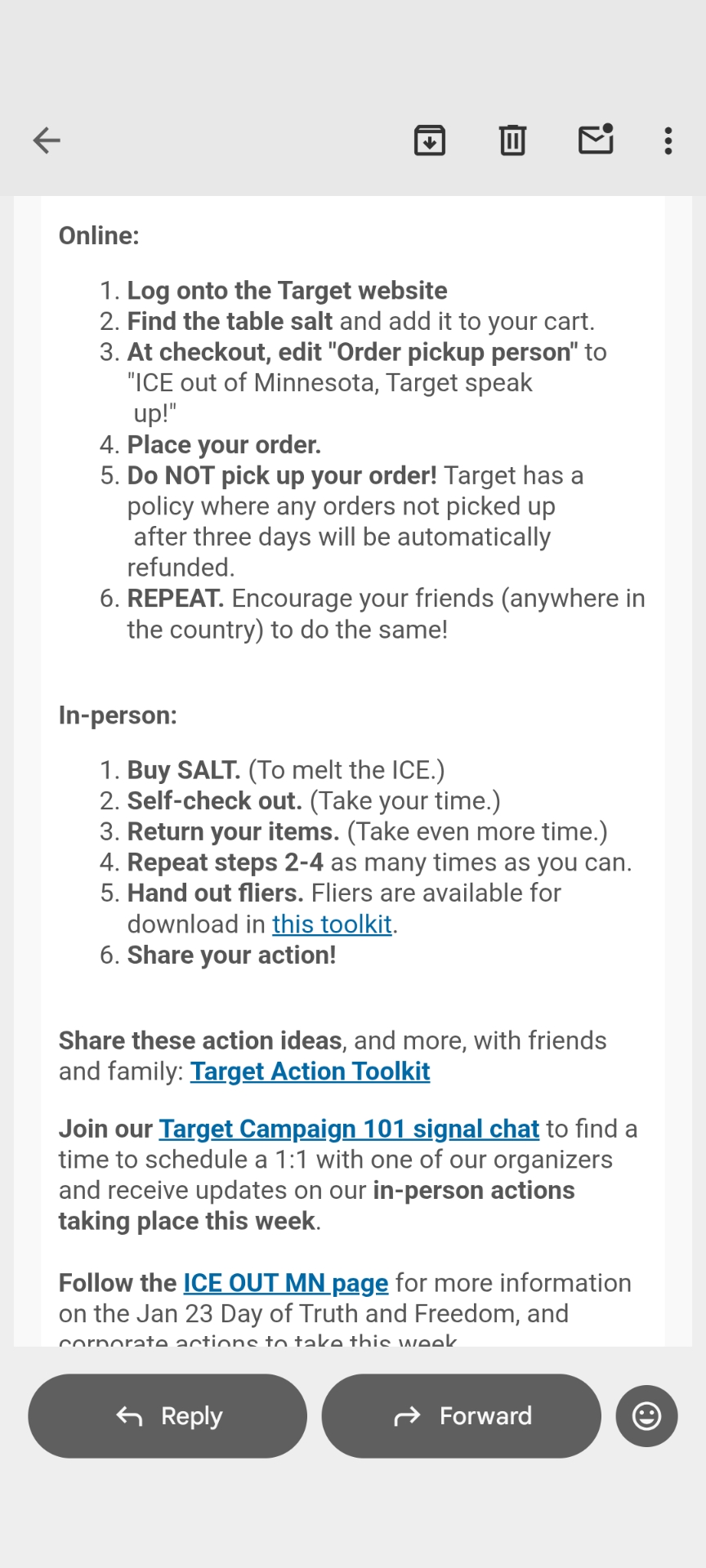Open the overflow menu
This screenshot has height=1568, width=706.
point(668,140)
